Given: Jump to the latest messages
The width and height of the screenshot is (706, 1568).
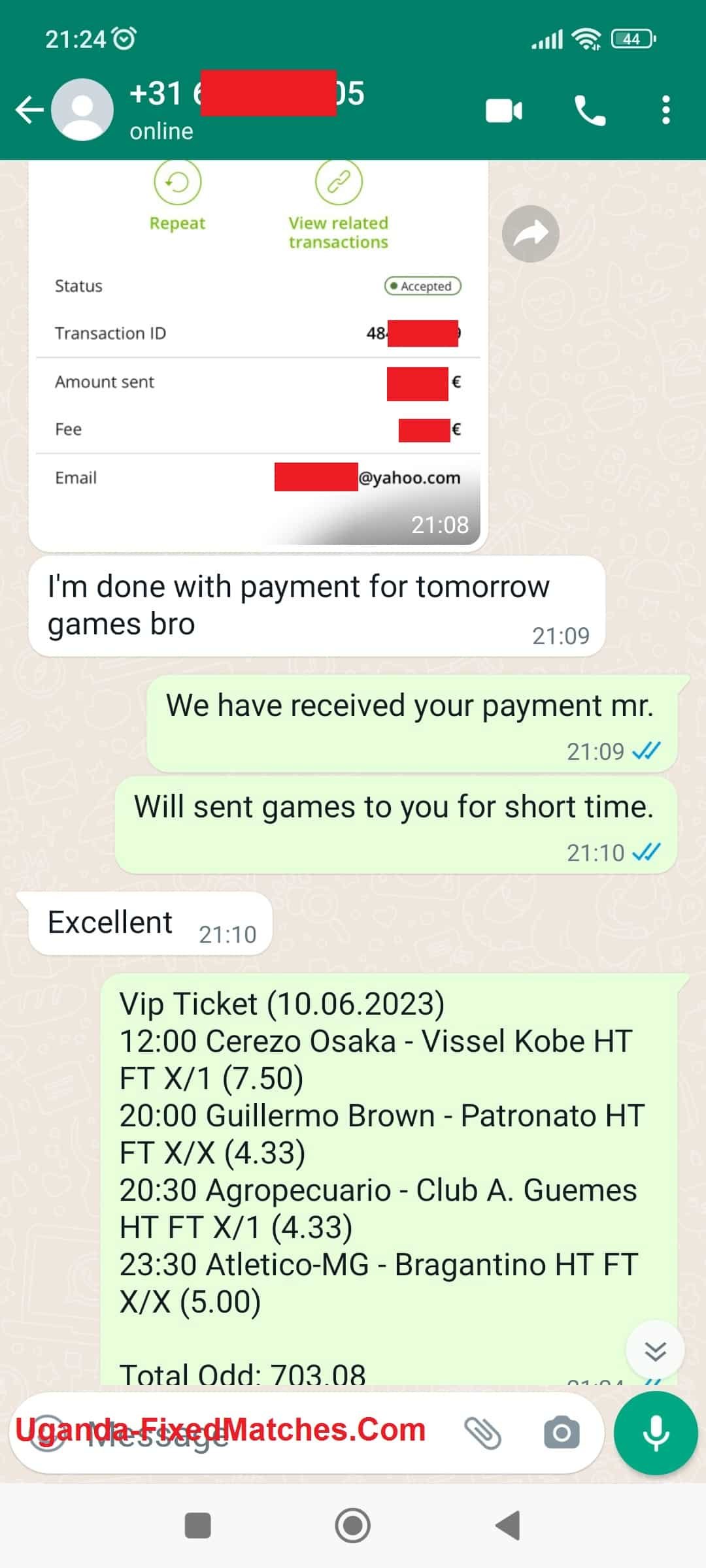Looking at the screenshot, I should [654, 1350].
